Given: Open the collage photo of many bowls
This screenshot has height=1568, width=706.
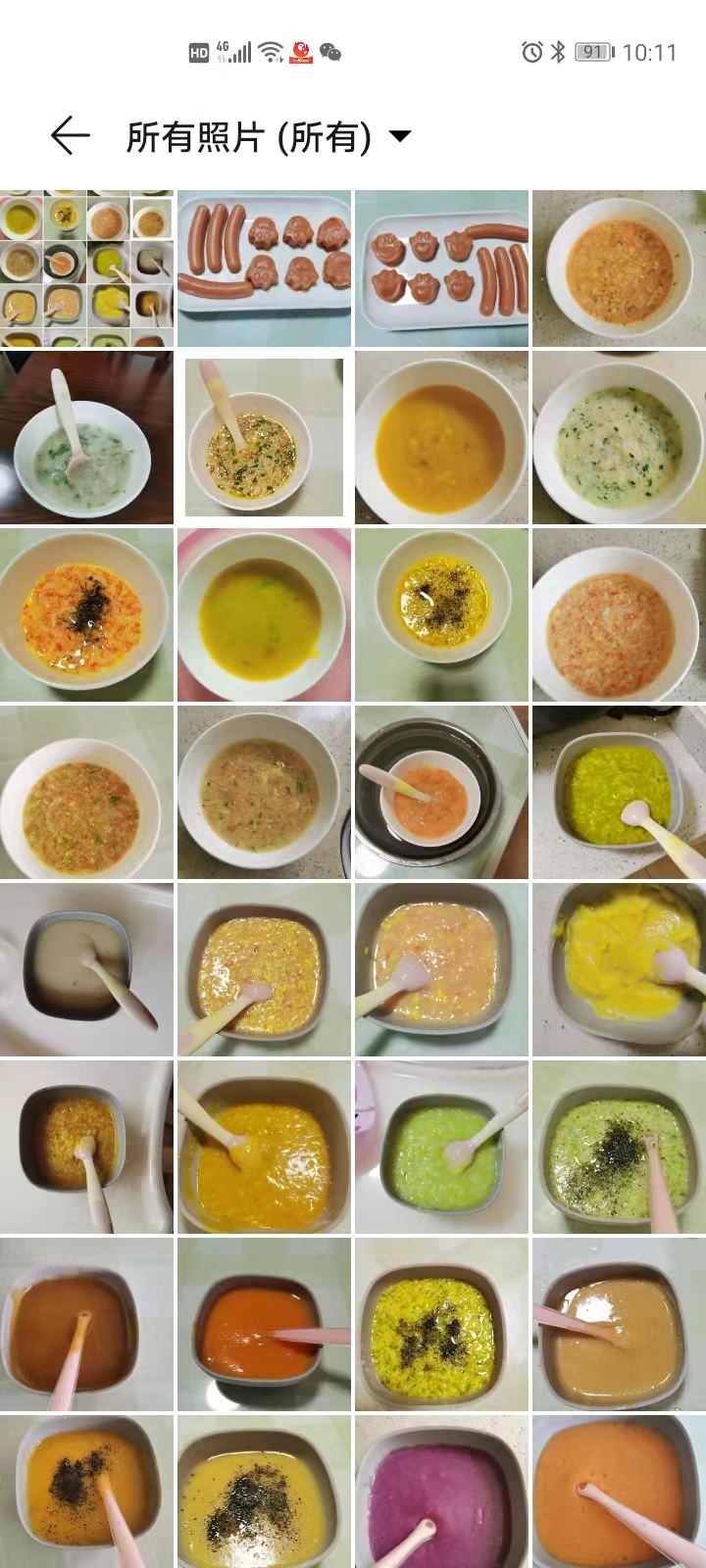Looking at the screenshot, I should [87, 269].
